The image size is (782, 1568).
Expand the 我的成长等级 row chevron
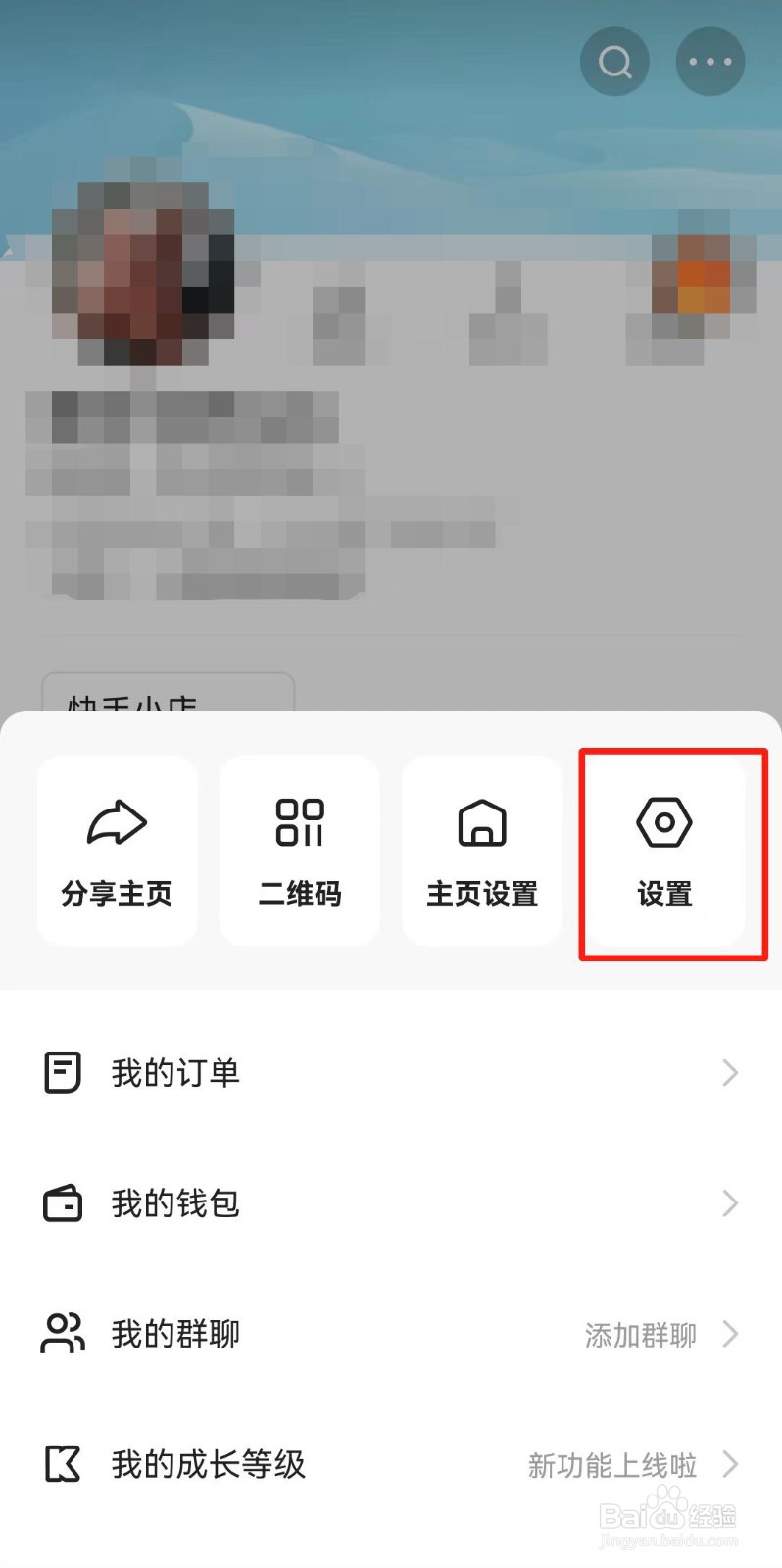pos(731,1464)
